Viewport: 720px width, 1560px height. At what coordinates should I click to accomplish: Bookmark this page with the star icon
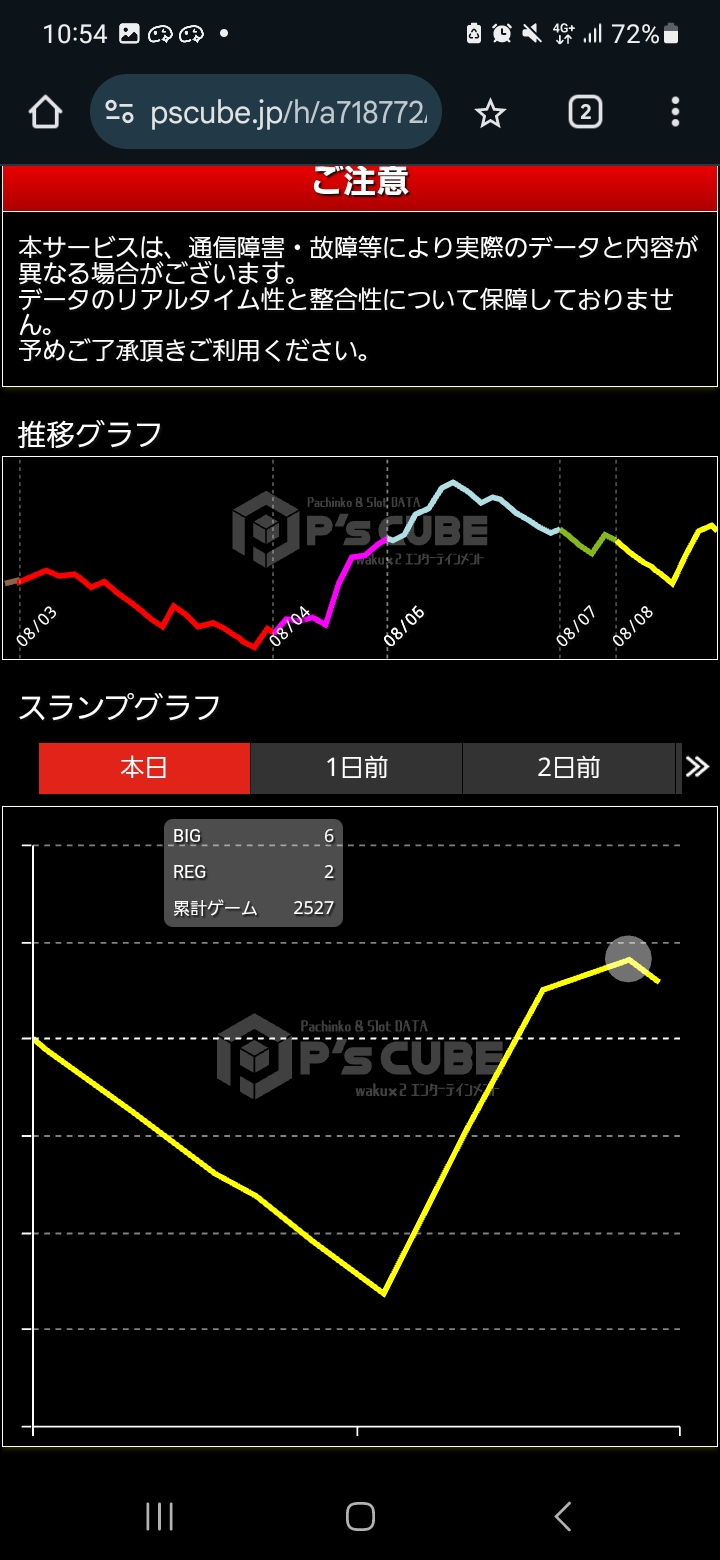(490, 114)
